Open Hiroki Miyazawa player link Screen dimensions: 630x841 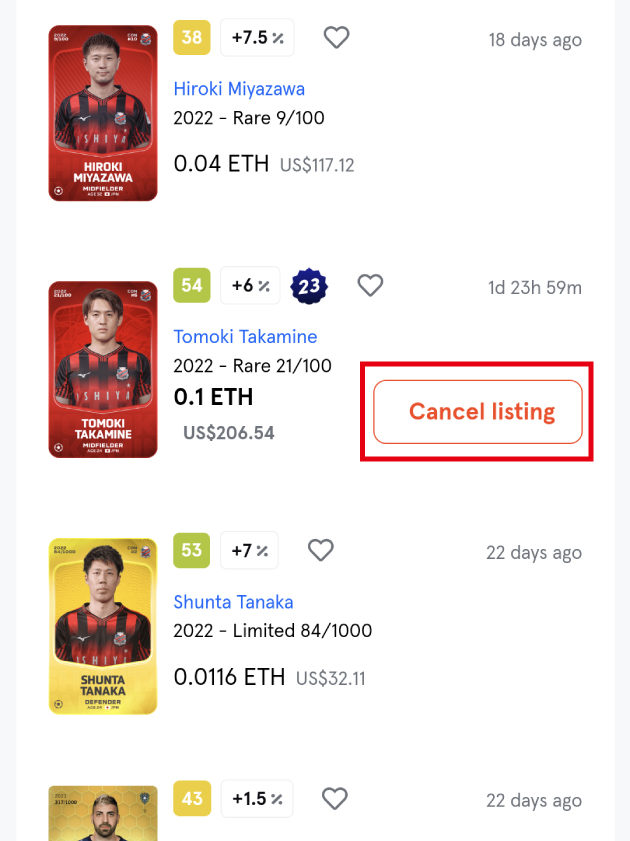pyautogui.click(x=239, y=89)
